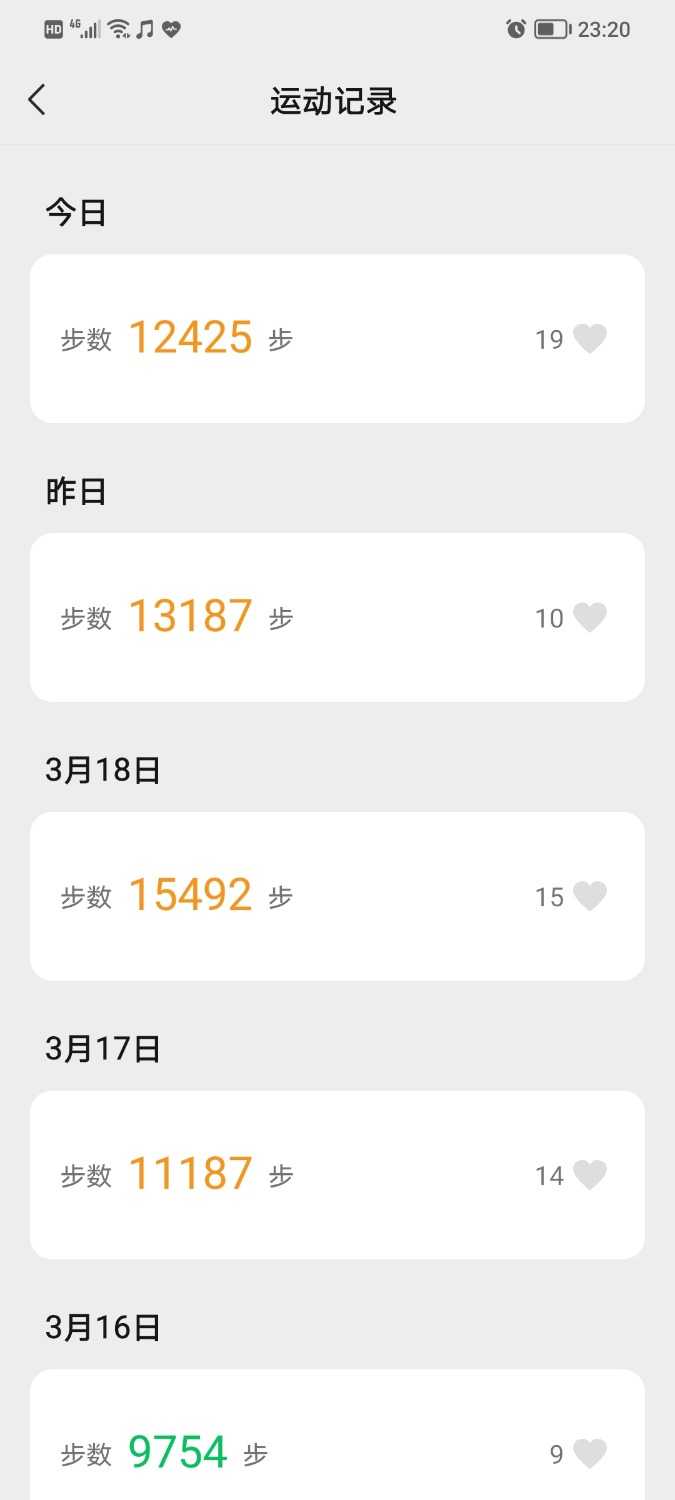Like today's 12425 steps record
The height and width of the screenshot is (1500, 675).
pyautogui.click(x=590, y=339)
